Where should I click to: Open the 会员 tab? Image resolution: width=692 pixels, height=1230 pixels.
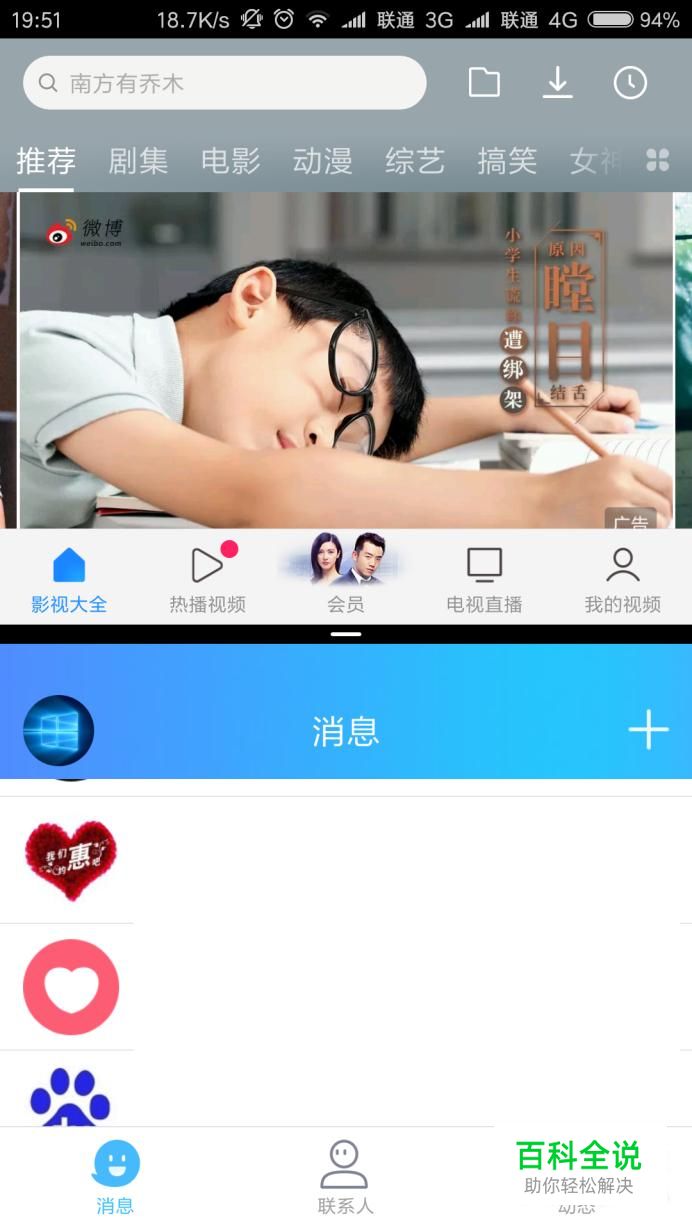(x=345, y=574)
